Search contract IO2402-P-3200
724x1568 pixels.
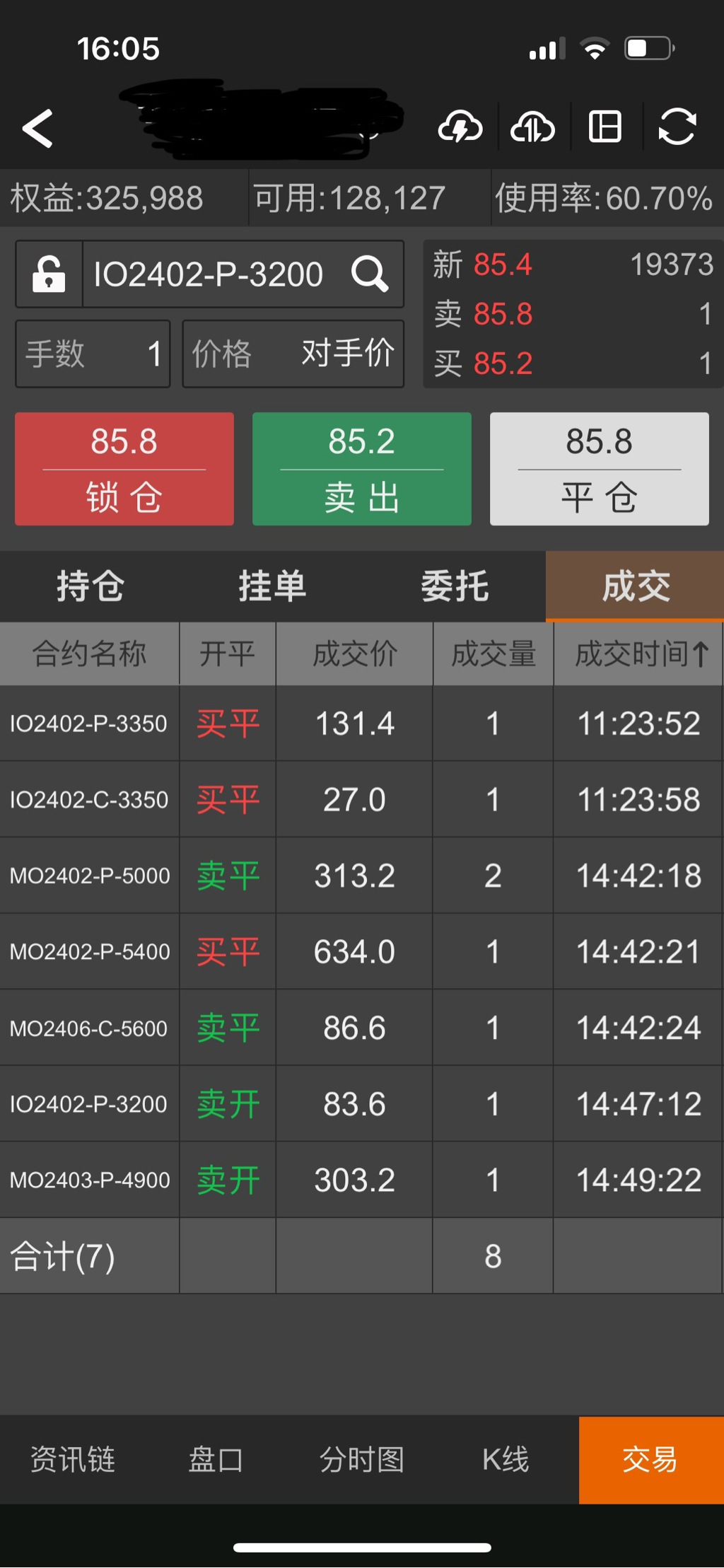point(370,274)
